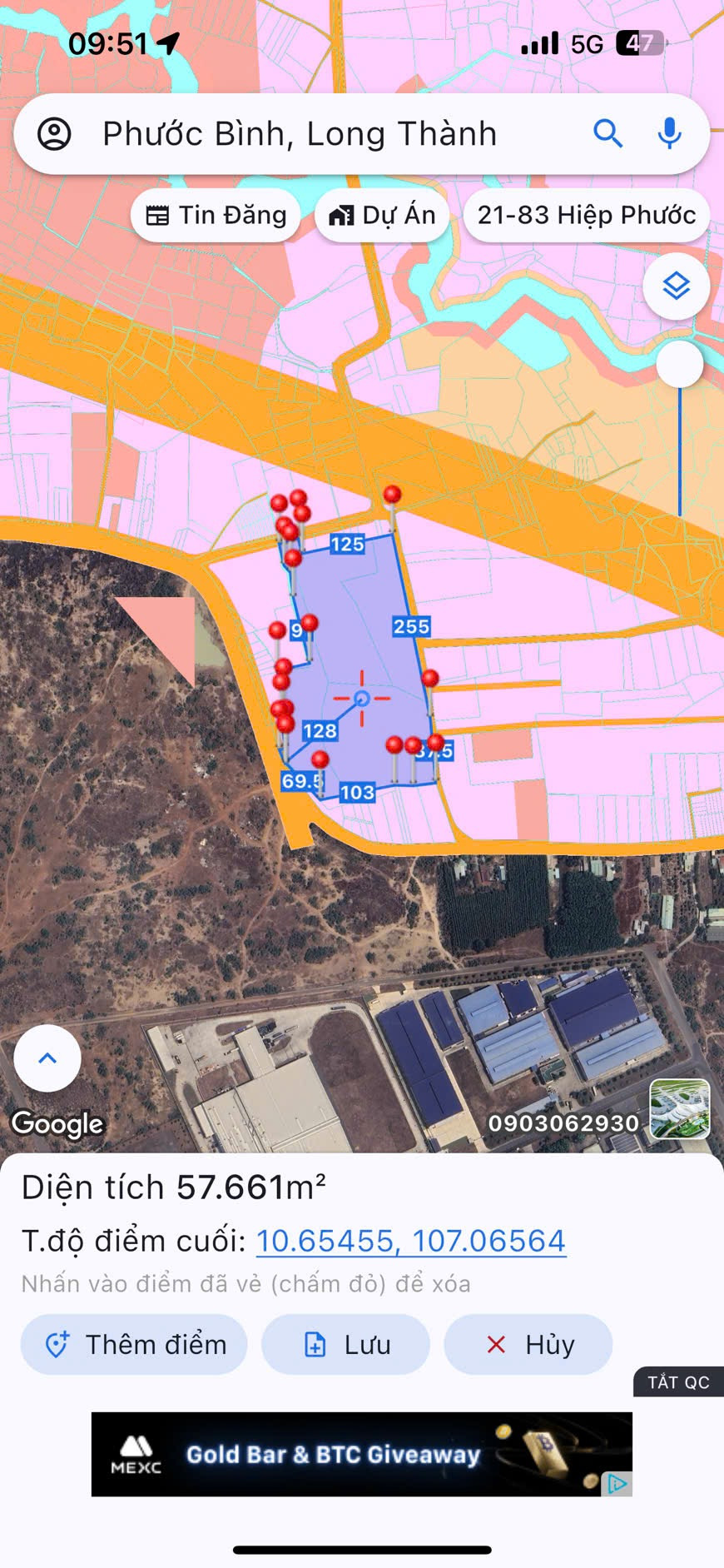Save the drawn area with Lưu
Image resolution: width=724 pixels, height=1568 pixels.
coord(345,1344)
